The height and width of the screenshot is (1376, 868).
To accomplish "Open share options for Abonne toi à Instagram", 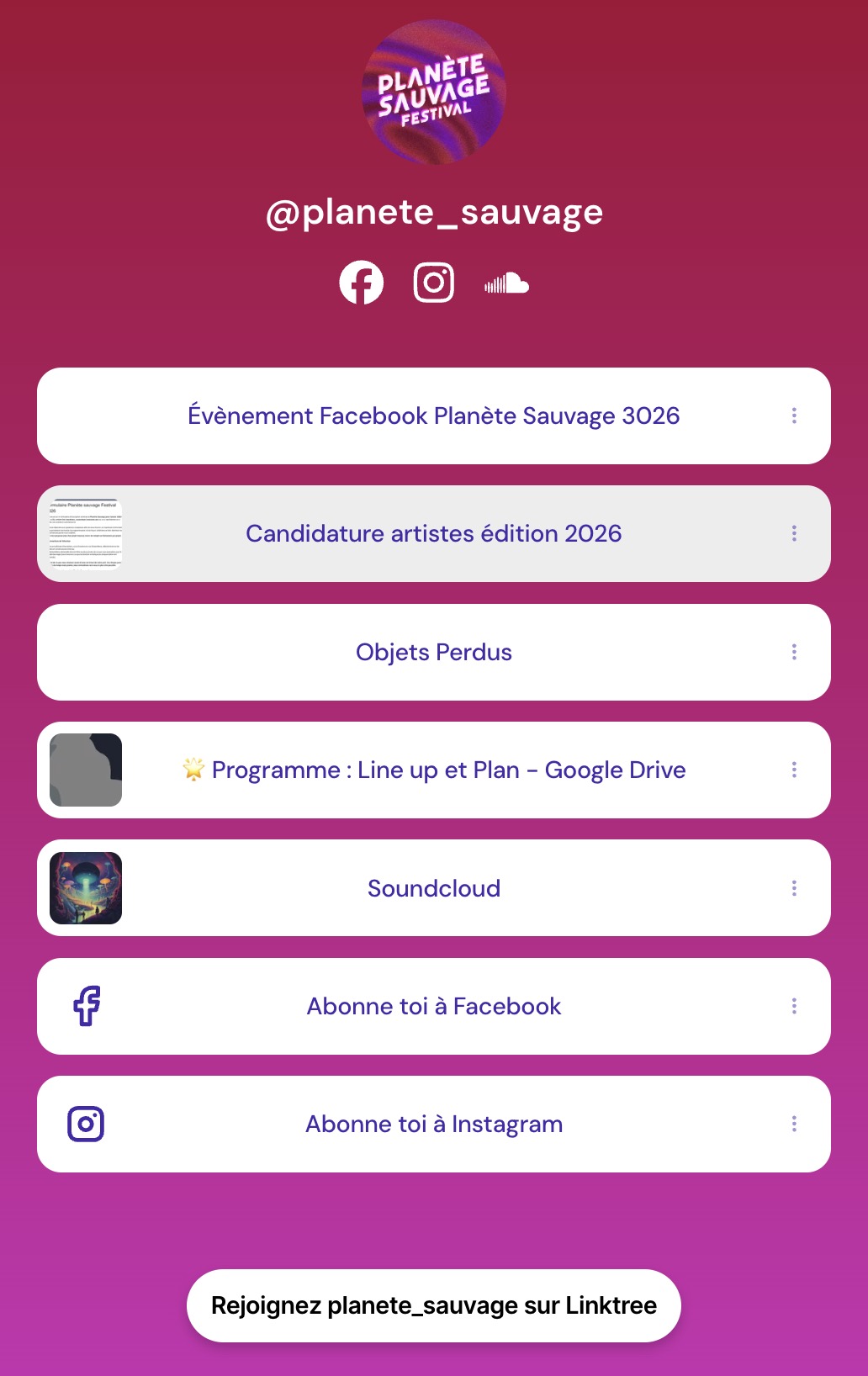I will pyautogui.click(x=794, y=1124).
